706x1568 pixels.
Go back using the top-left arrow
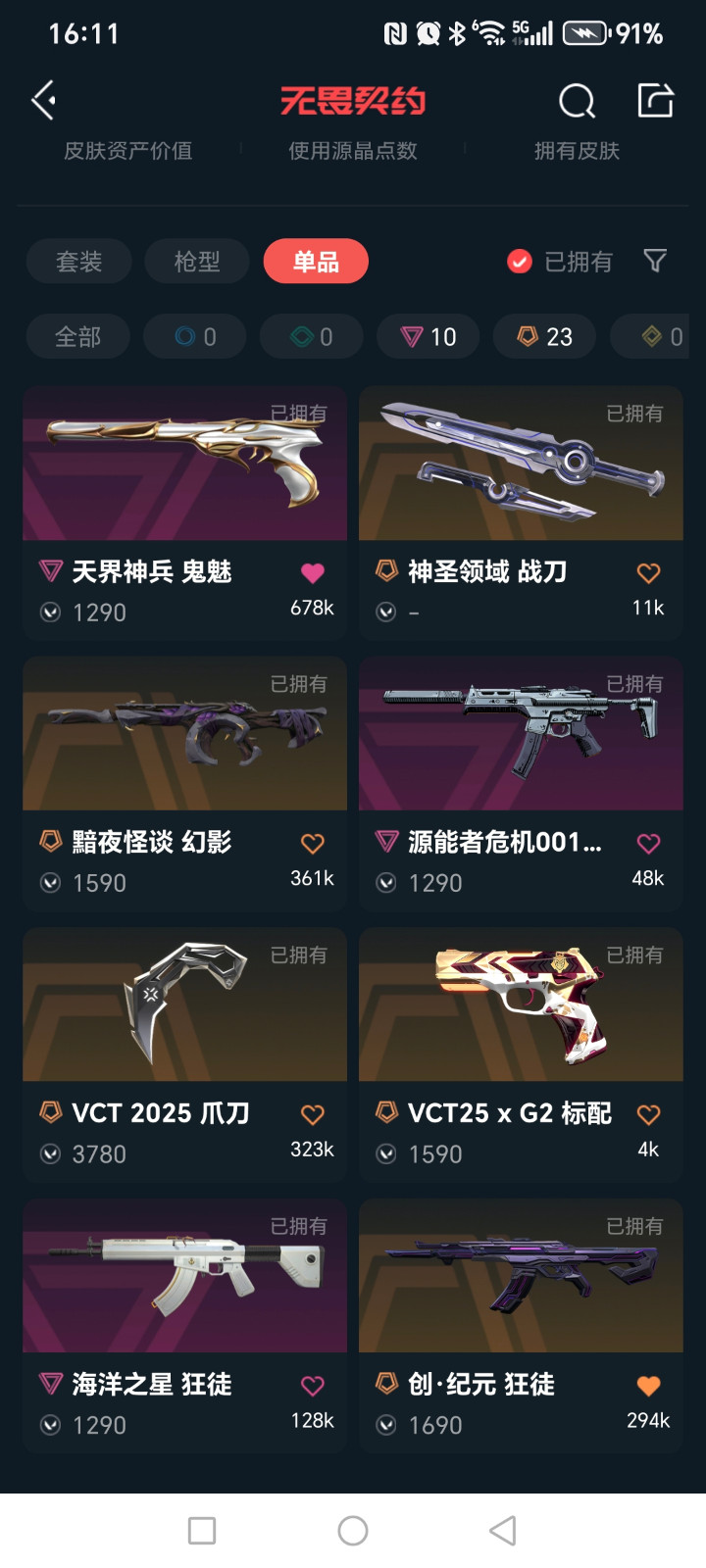click(43, 100)
